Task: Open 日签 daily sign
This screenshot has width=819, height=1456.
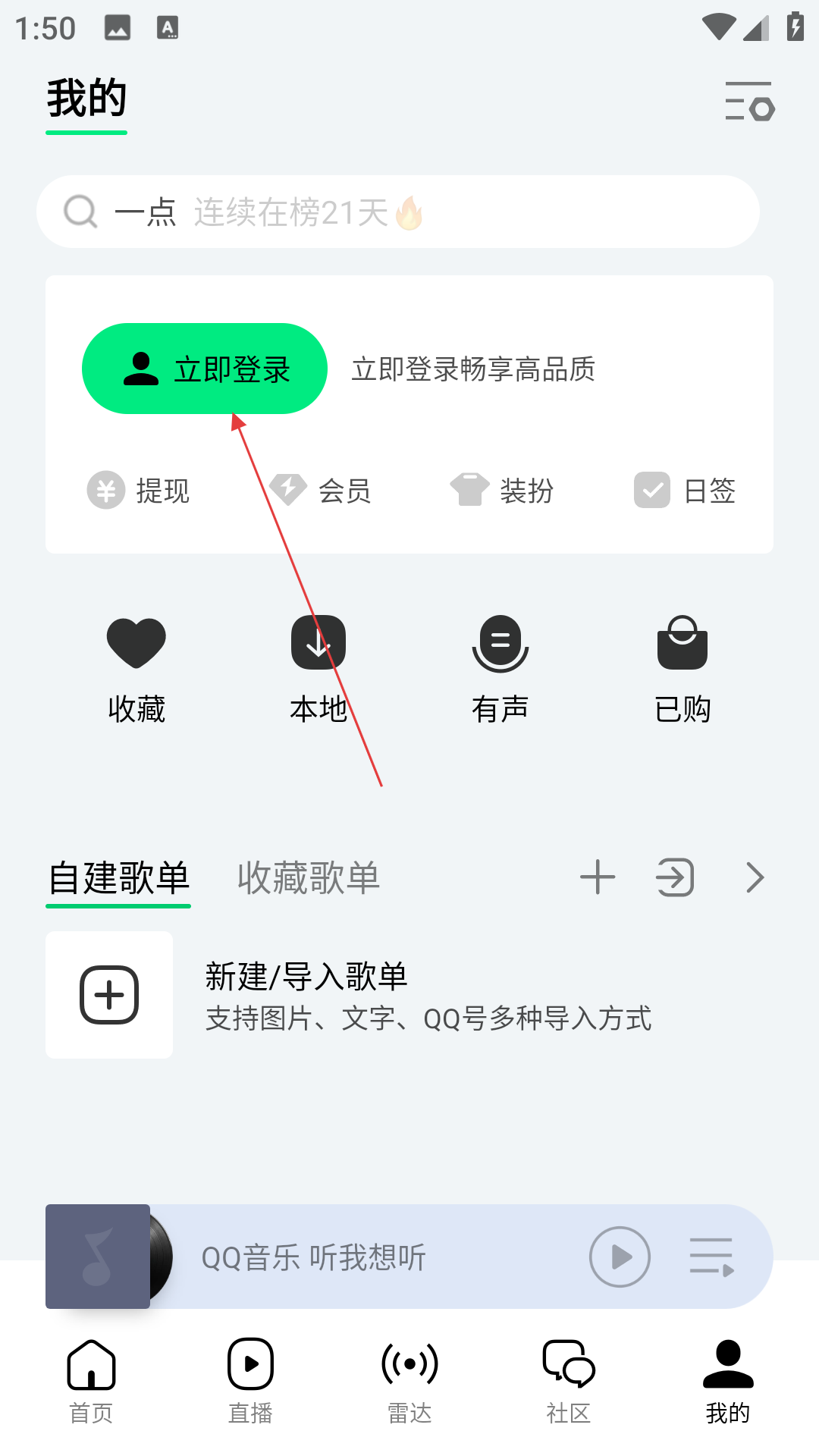Action: (x=686, y=491)
